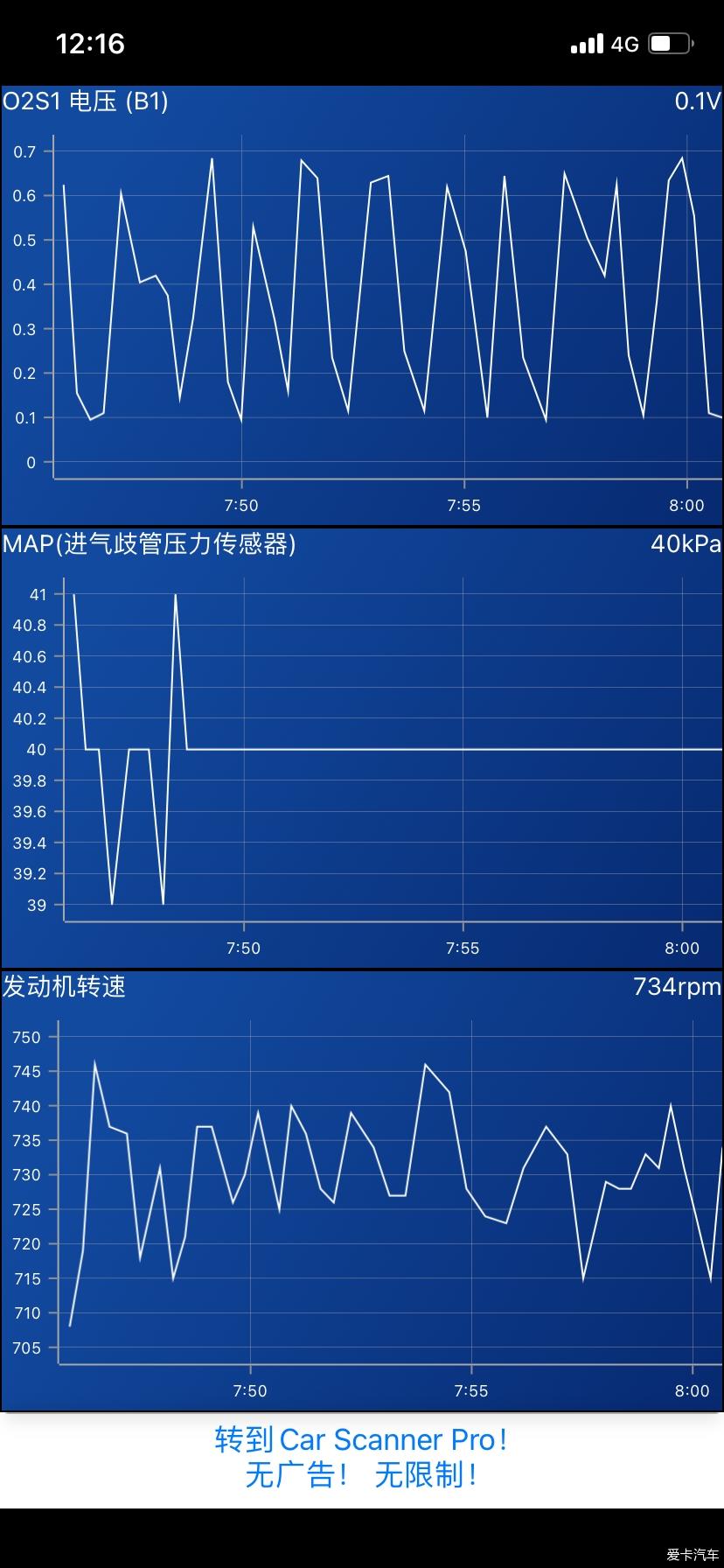Open the 发动机转速 engine speed chart
Image resolution: width=724 pixels, height=1568 pixels.
[362, 1191]
